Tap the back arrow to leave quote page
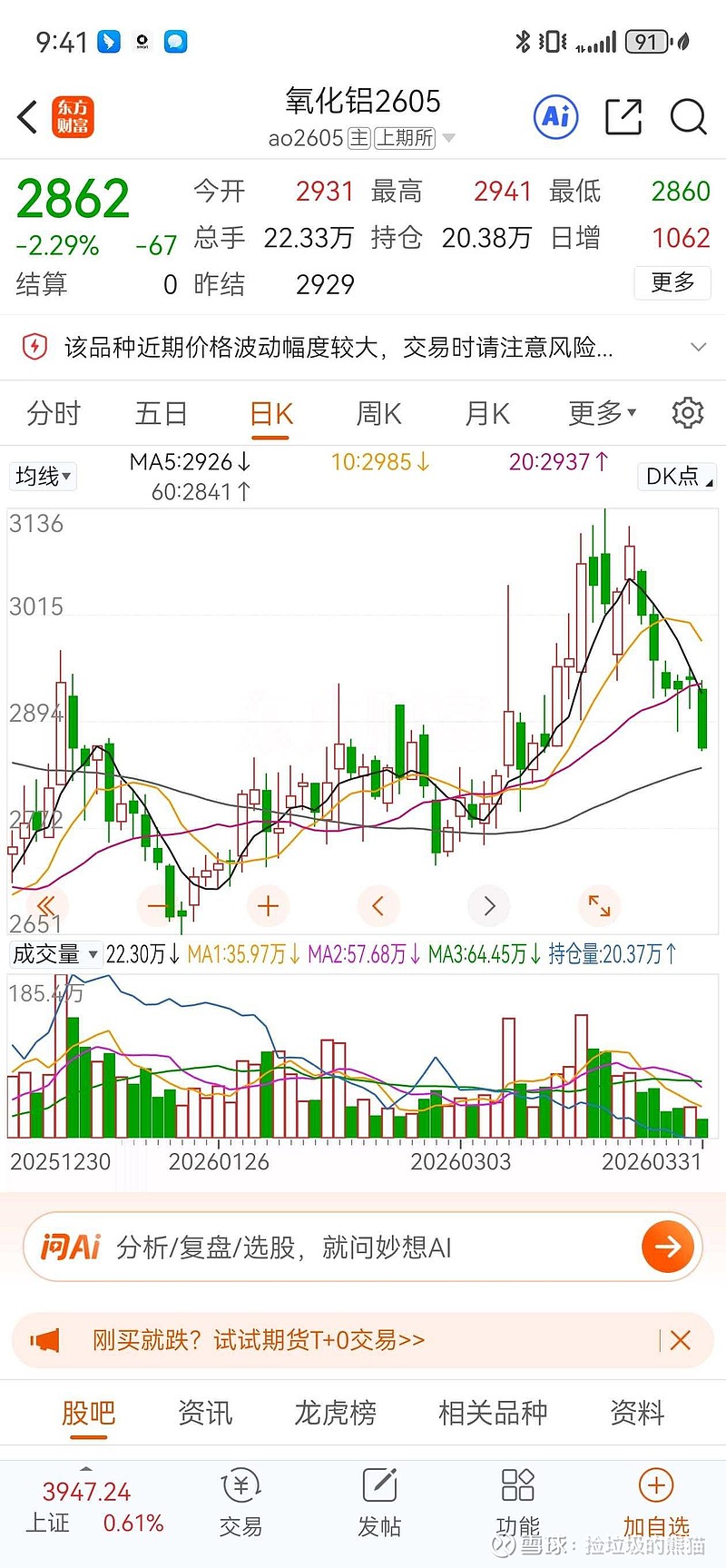This screenshot has width=726, height=1568. pyautogui.click(x=25, y=117)
